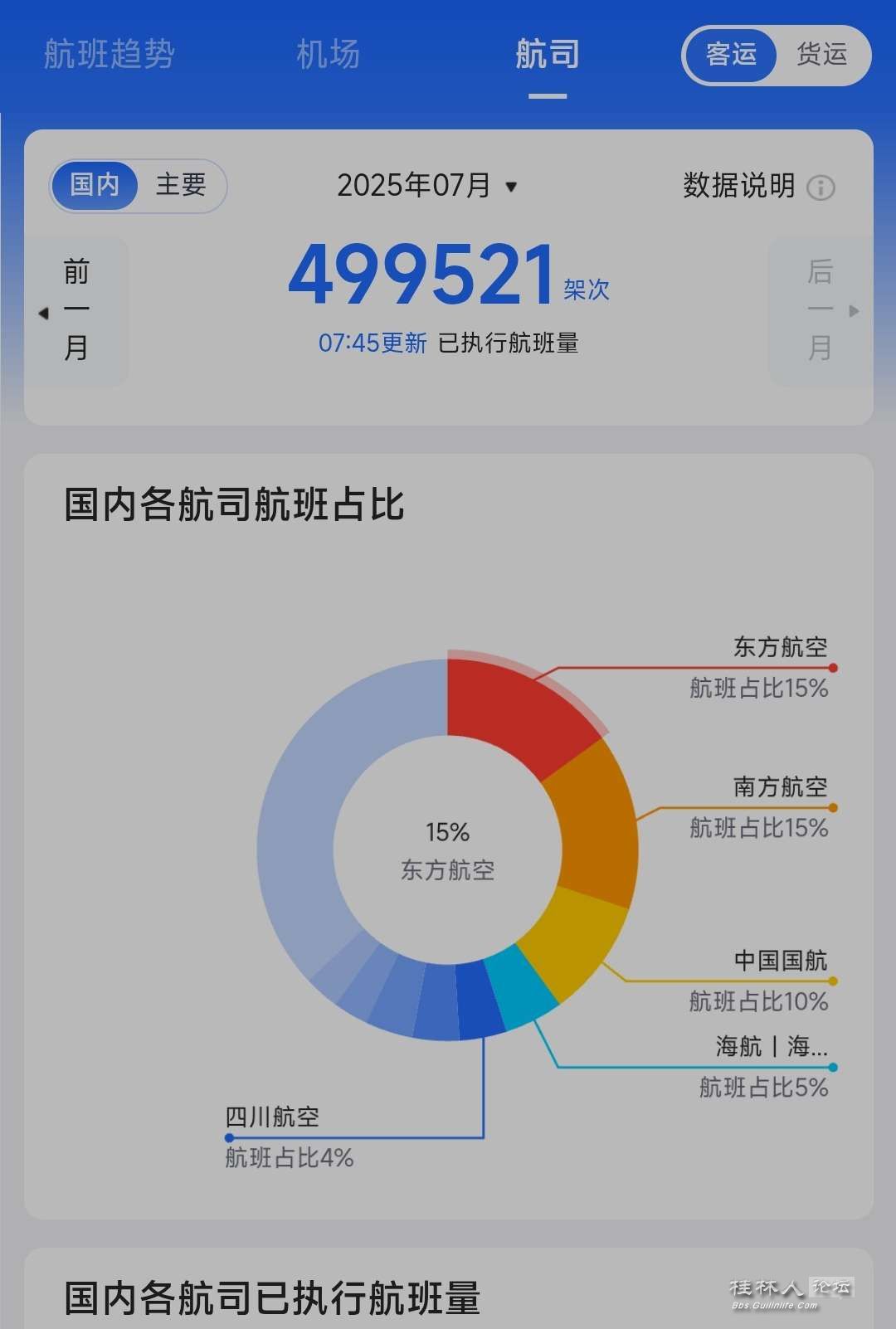
Task: Switch to the 主要 segment
Action: pos(181,185)
